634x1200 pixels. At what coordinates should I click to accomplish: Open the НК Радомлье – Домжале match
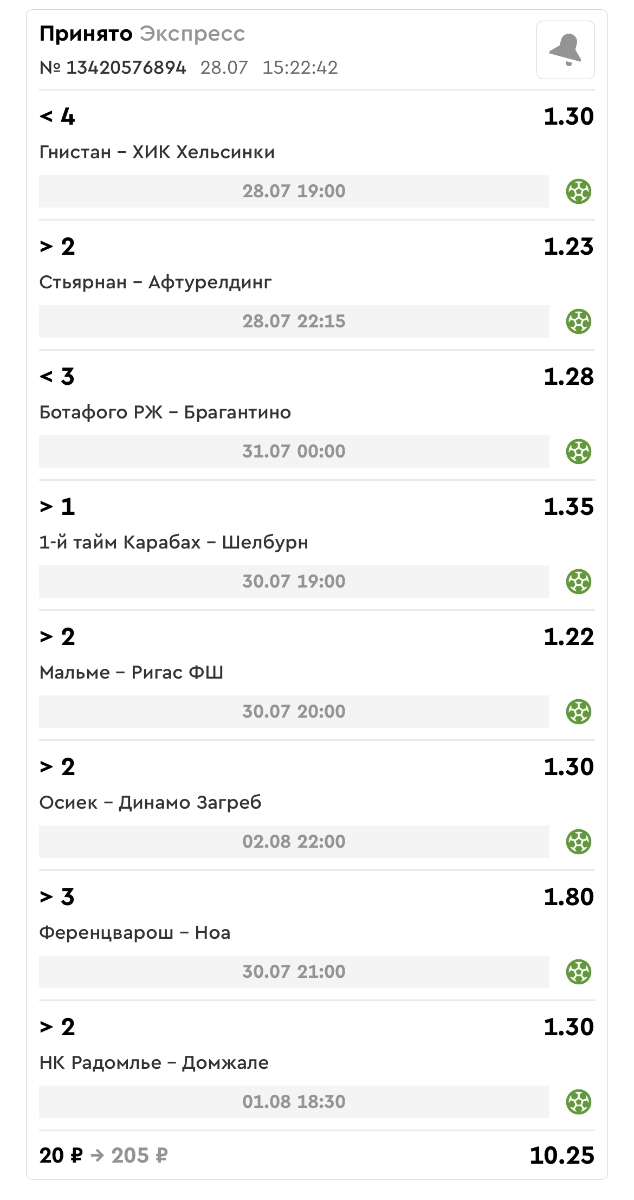(154, 1062)
